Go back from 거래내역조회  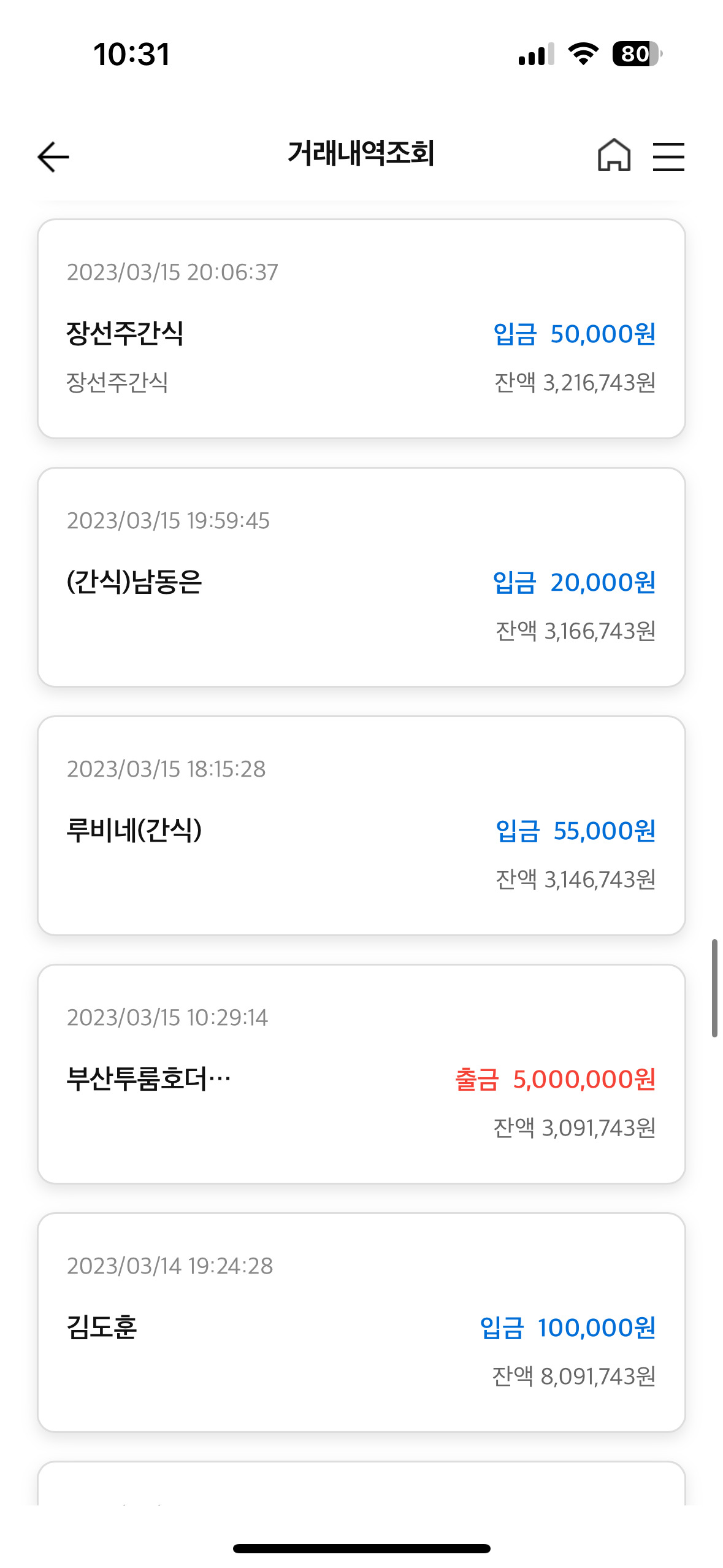click(x=53, y=157)
